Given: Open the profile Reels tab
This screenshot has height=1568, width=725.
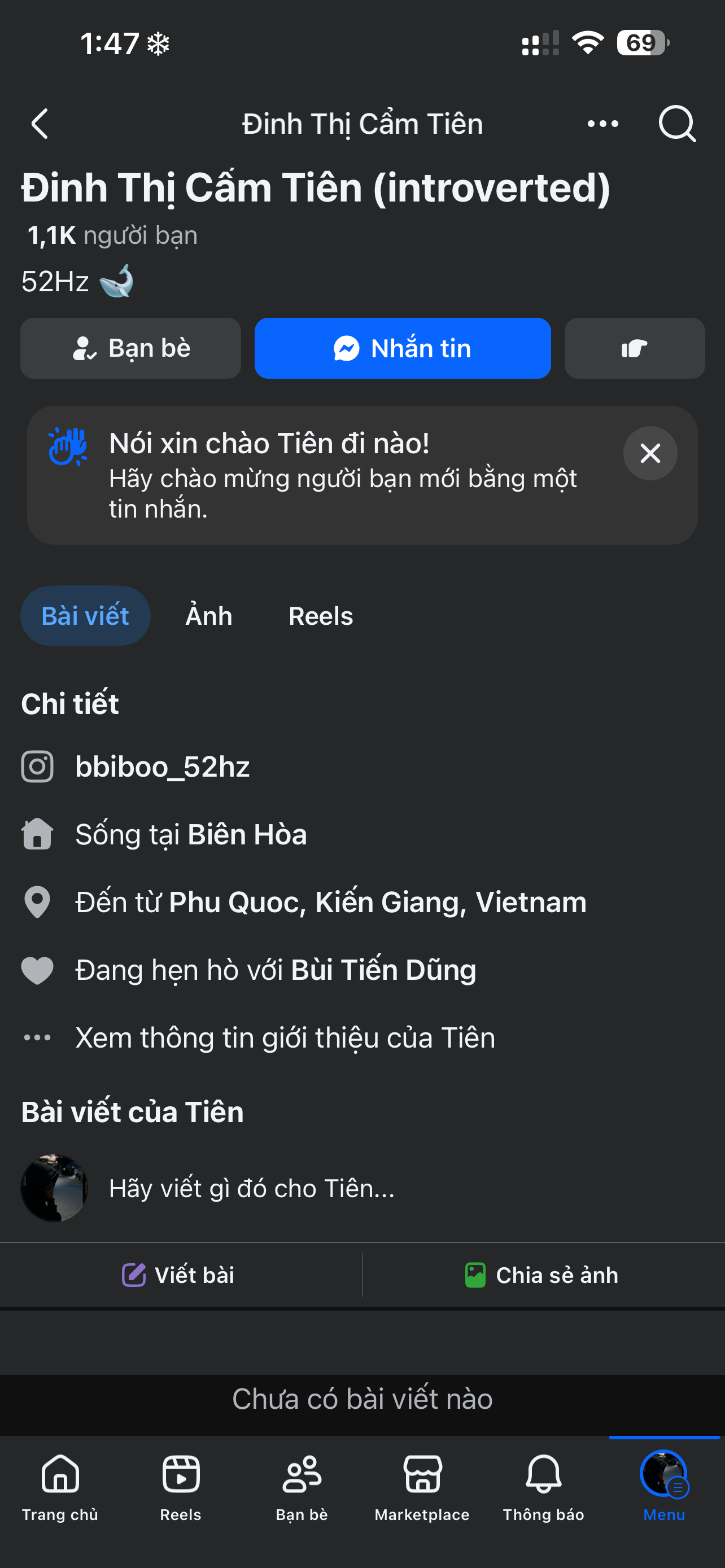Looking at the screenshot, I should pyautogui.click(x=320, y=616).
